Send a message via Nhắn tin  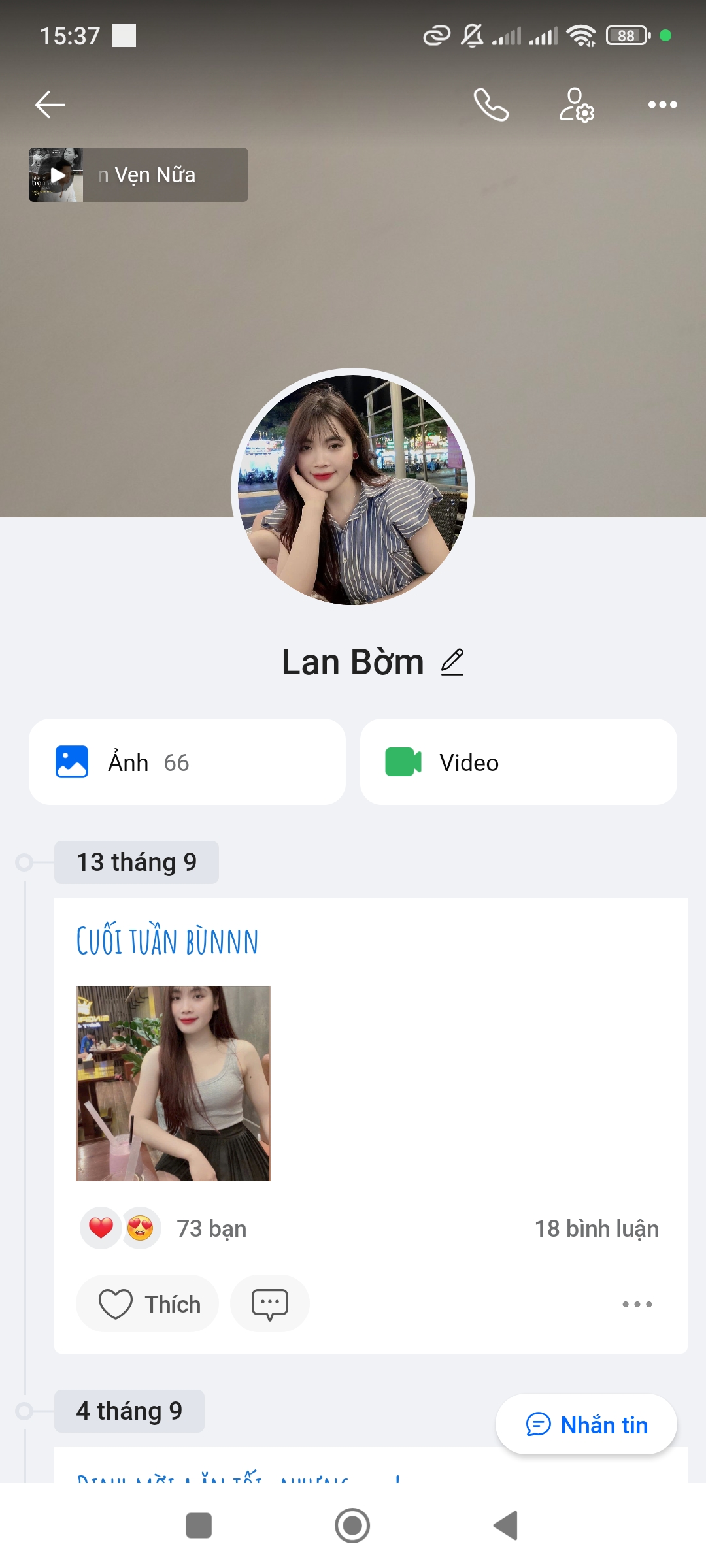[x=586, y=1424]
